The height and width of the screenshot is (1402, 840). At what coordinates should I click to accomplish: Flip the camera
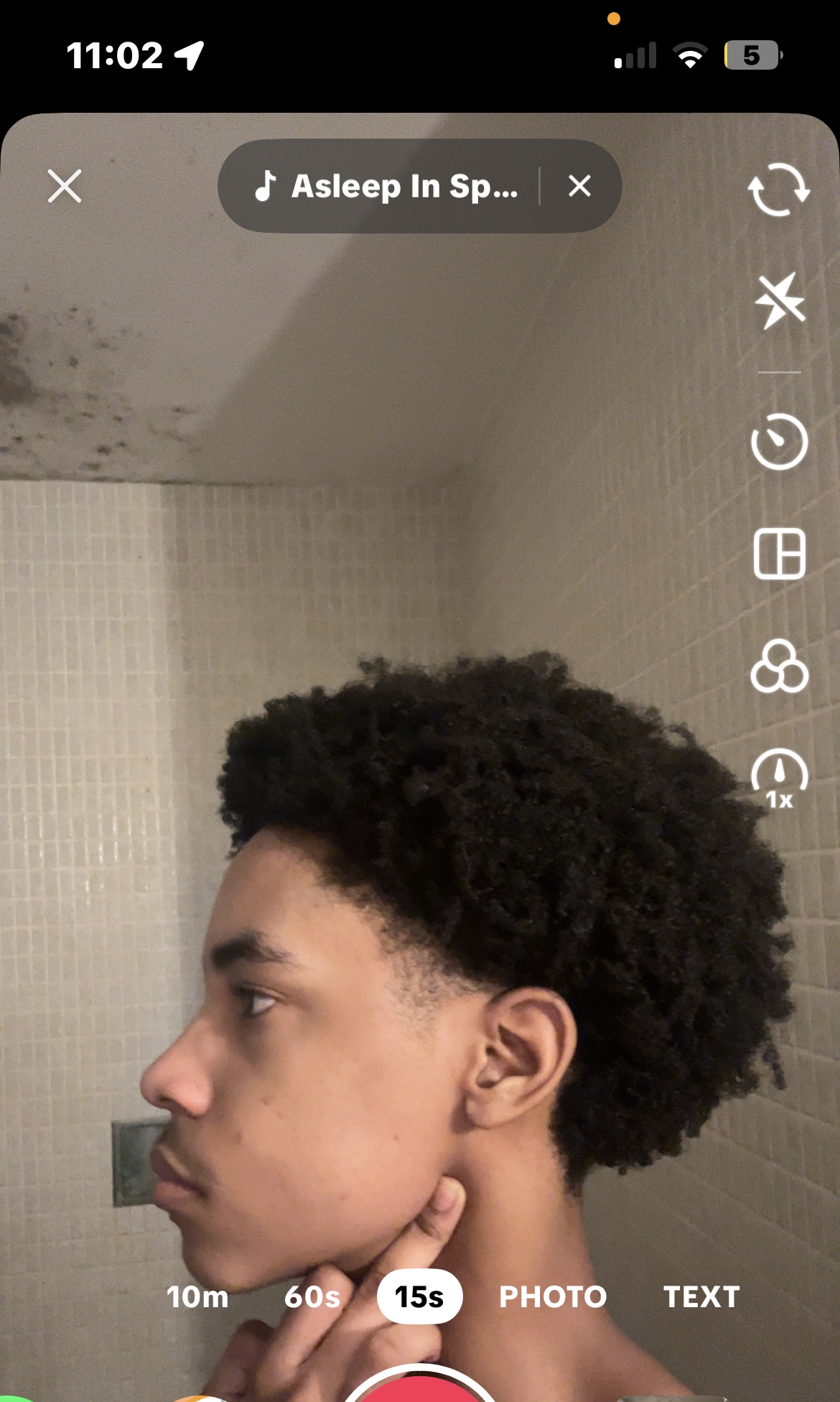pos(779,189)
